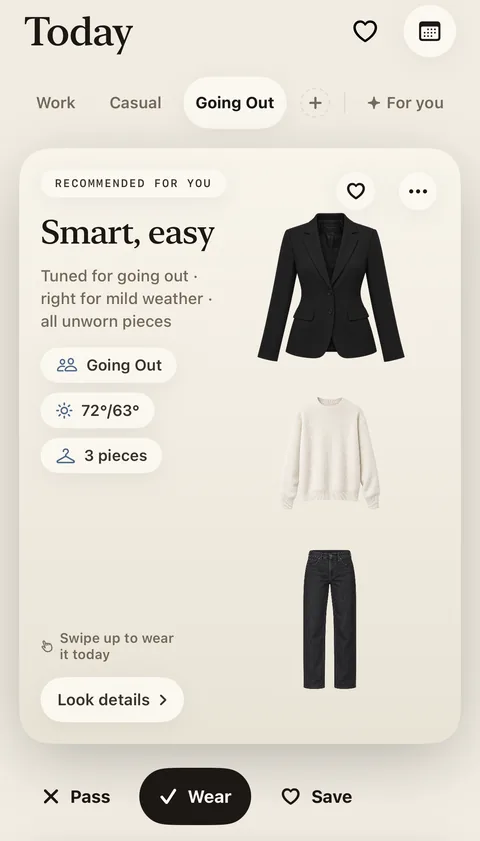Select the Going Out tab

click(235, 103)
